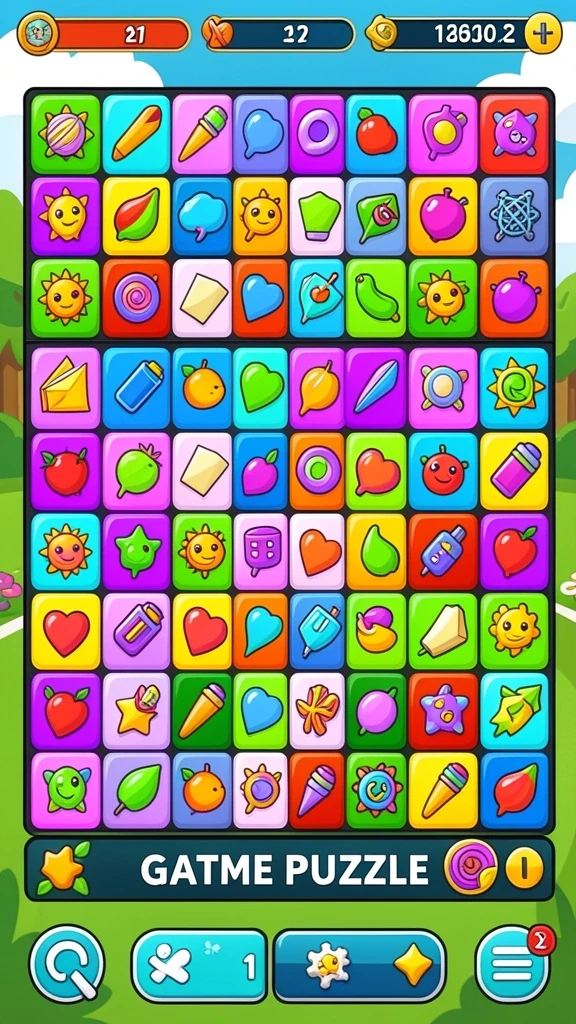Tap the plus button to add coins
This screenshot has width=576, height=1024.
[543, 33]
